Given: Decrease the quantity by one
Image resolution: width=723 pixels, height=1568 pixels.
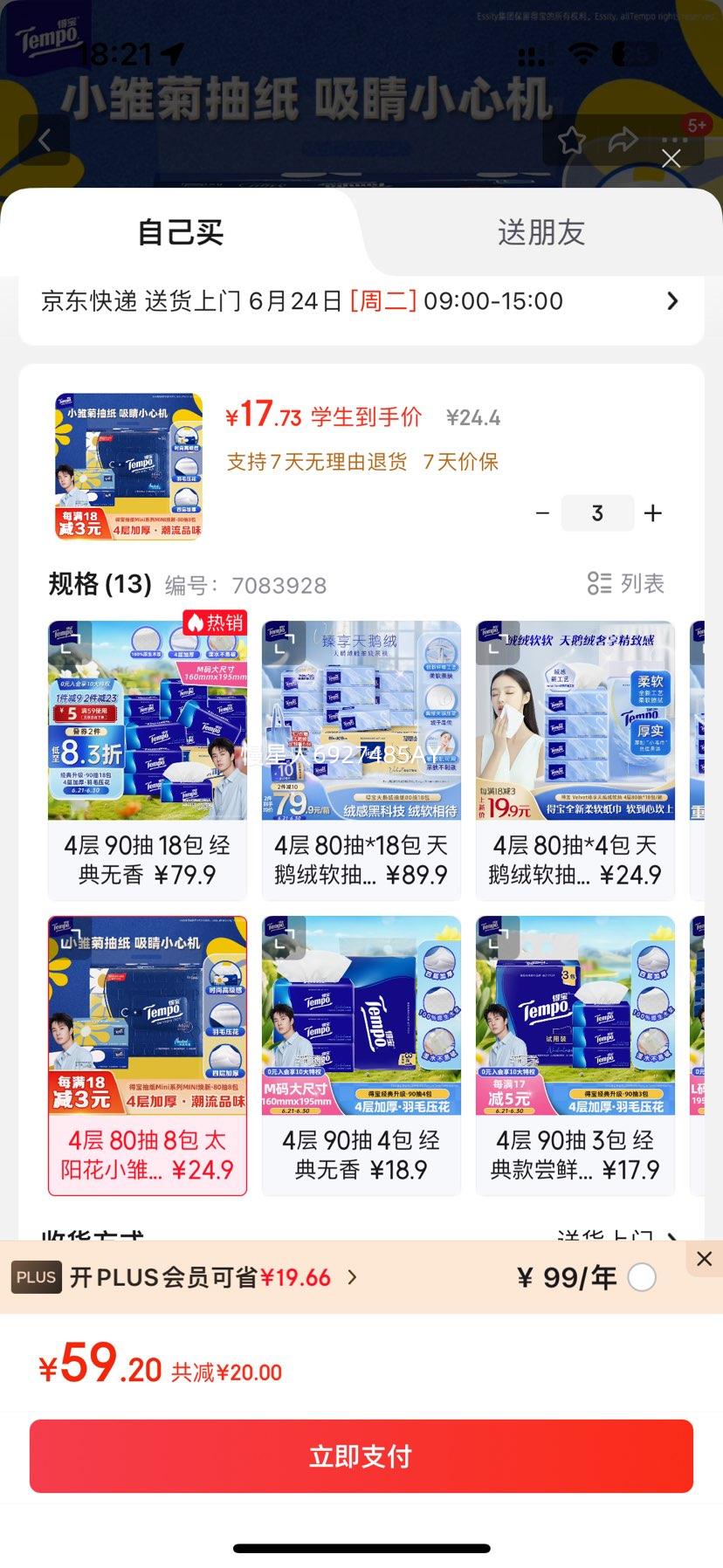Looking at the screenshot, I should click(x=542, y=513).
